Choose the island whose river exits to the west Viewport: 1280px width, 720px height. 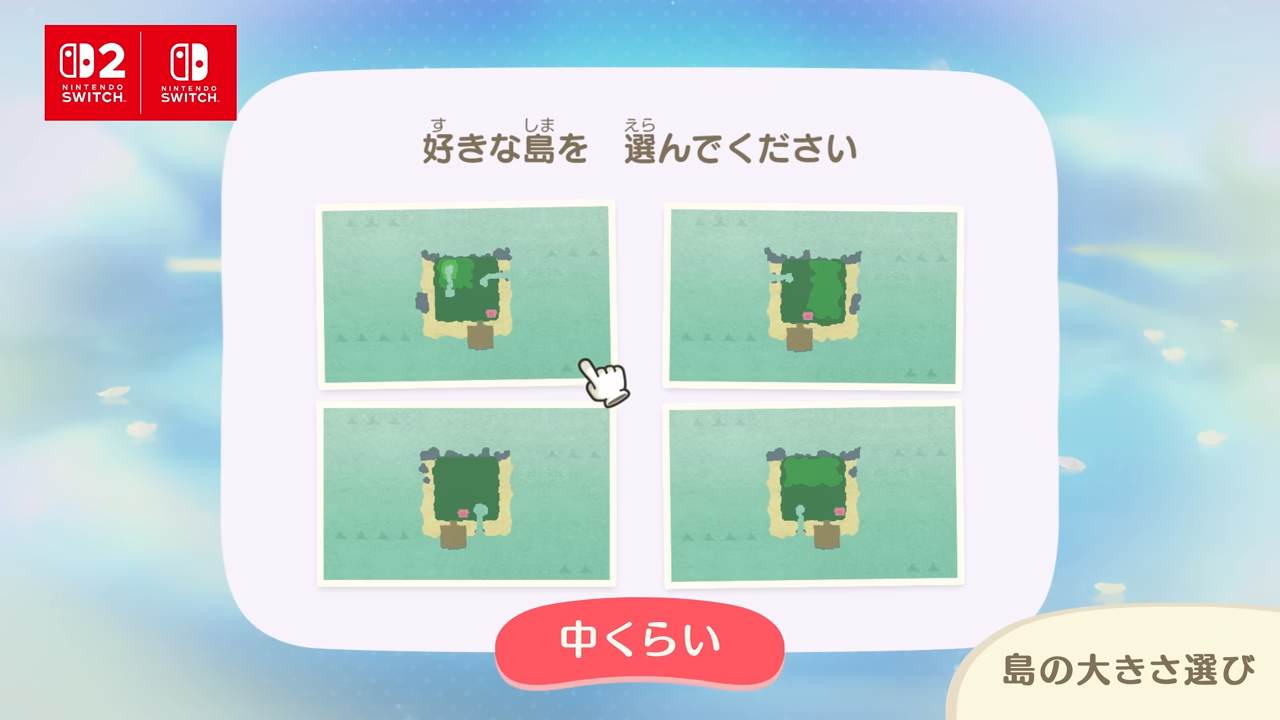coord(813,297)
